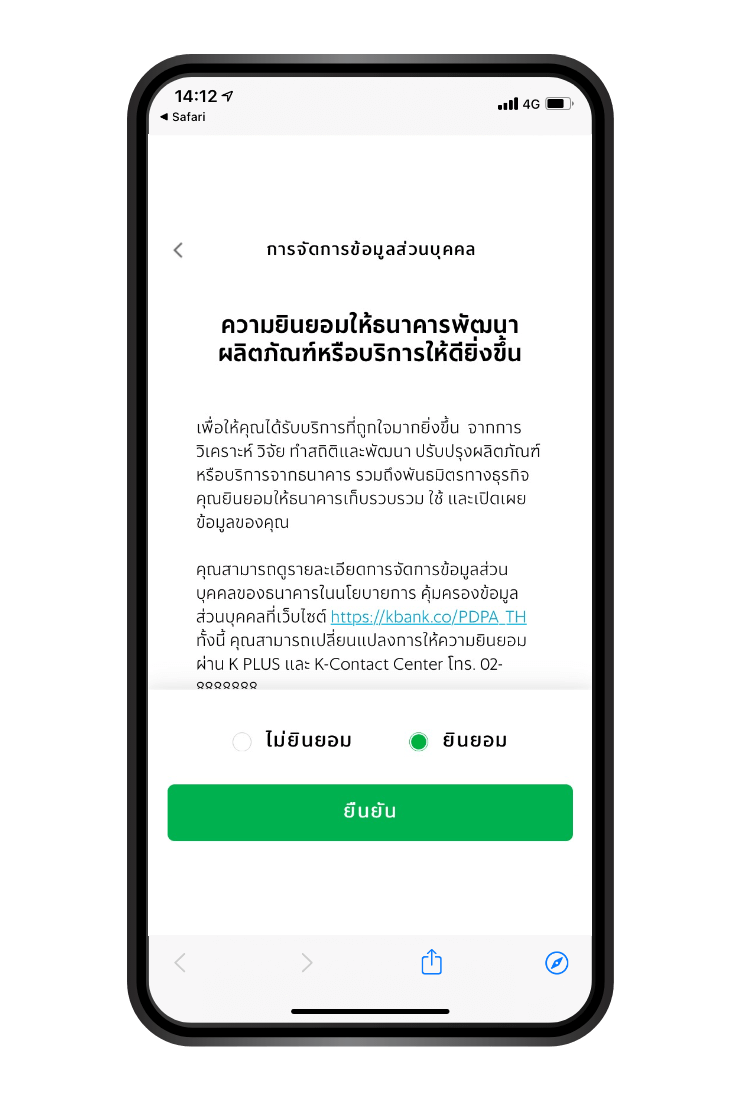The image size is (740, 1100).
Task: Select the ยินยอม option
Action: pyautogui.click(x=419, y=742)
